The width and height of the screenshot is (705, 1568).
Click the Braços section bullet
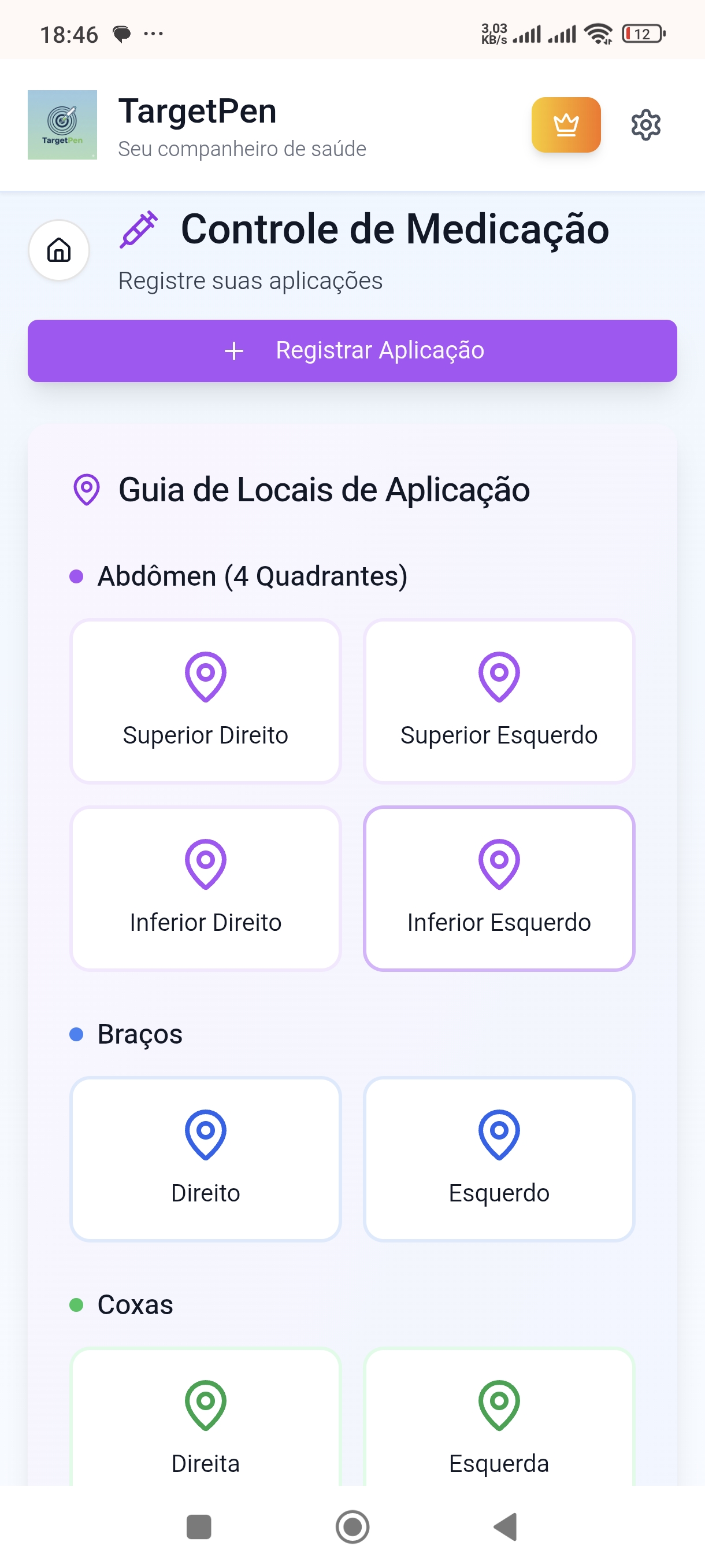point(77,1034)
